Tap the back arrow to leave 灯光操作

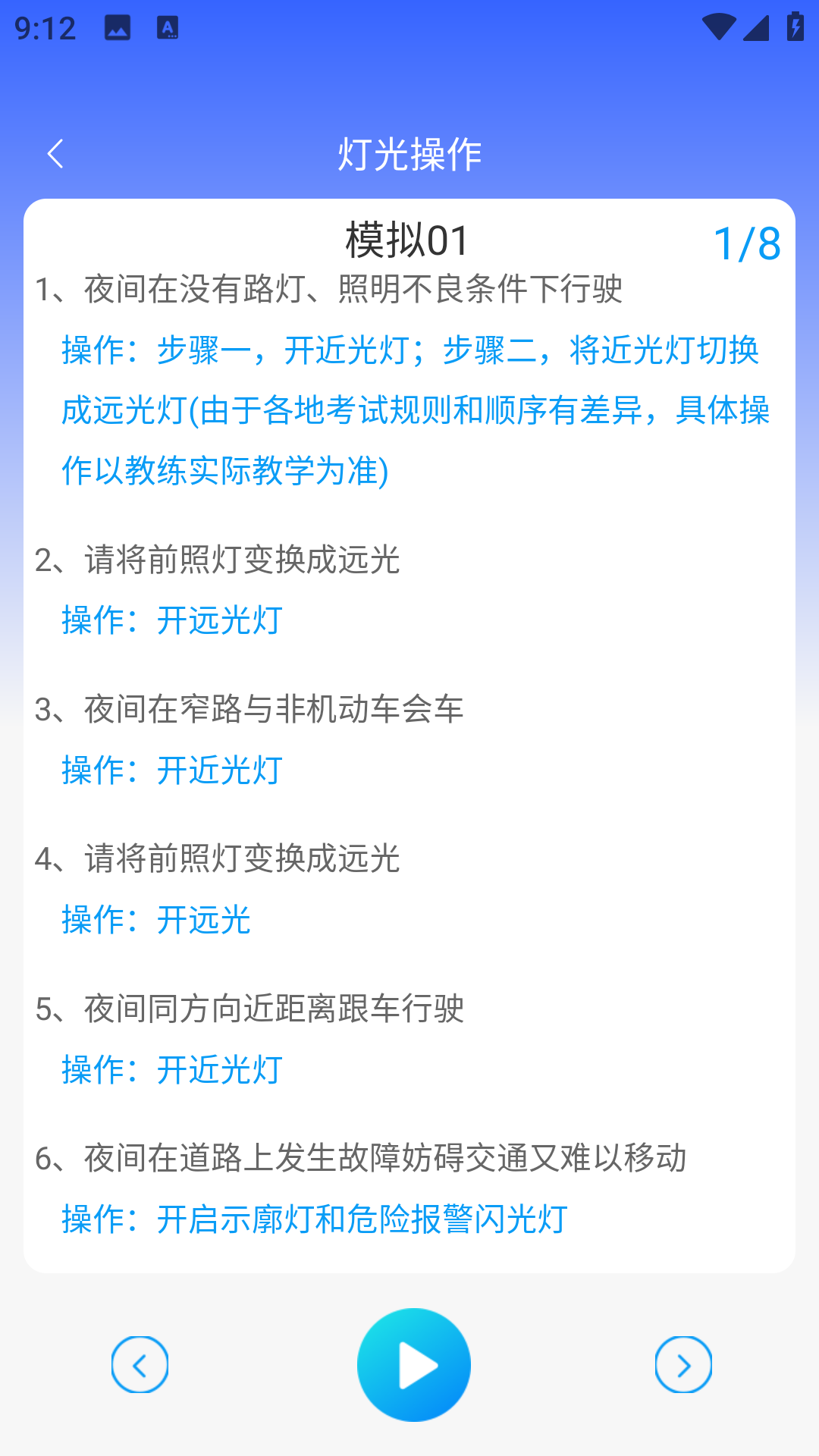pyautogui.click(x=54, y=152)
